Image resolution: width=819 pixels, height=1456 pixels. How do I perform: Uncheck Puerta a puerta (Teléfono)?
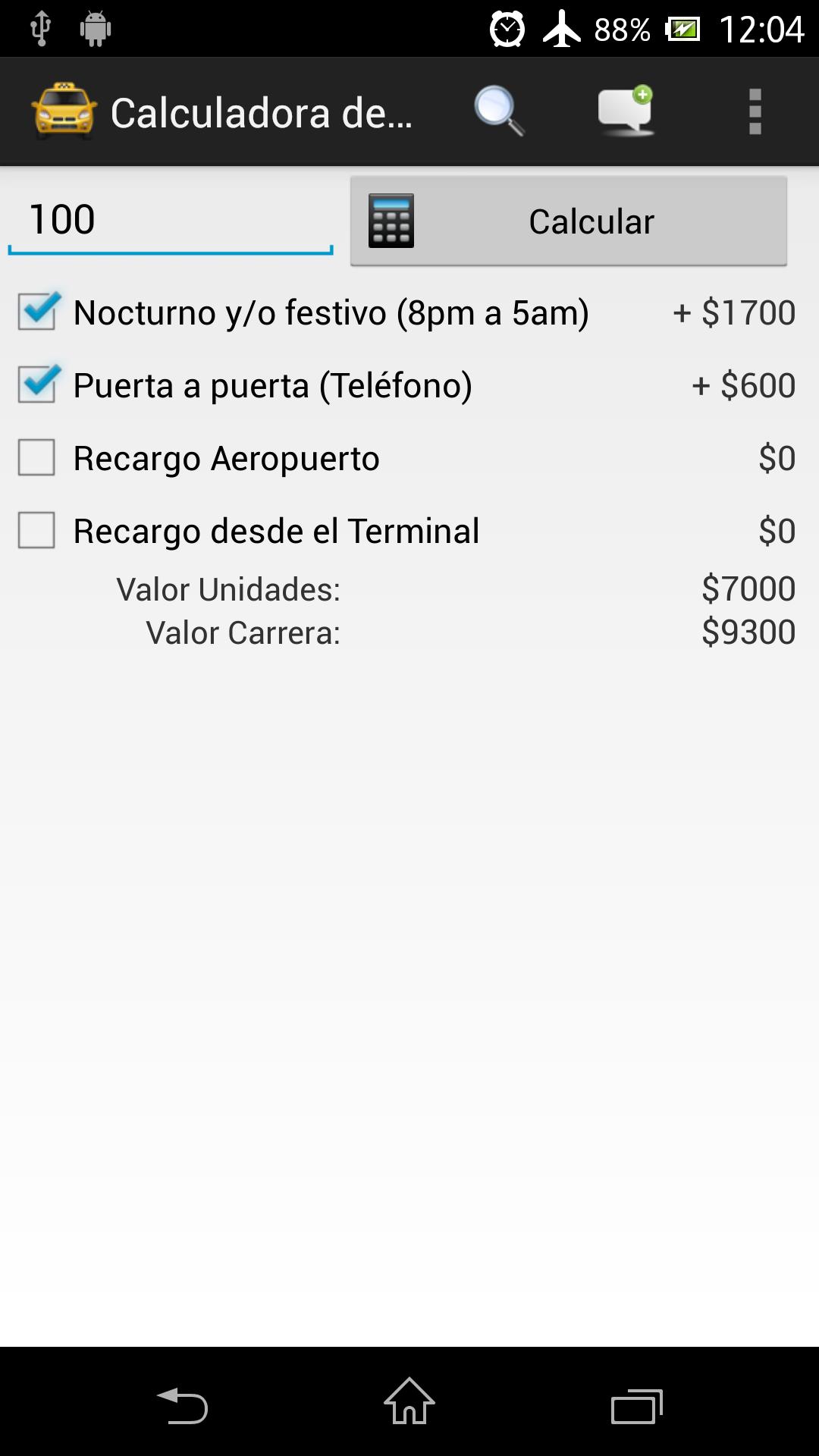pos(36,384)
